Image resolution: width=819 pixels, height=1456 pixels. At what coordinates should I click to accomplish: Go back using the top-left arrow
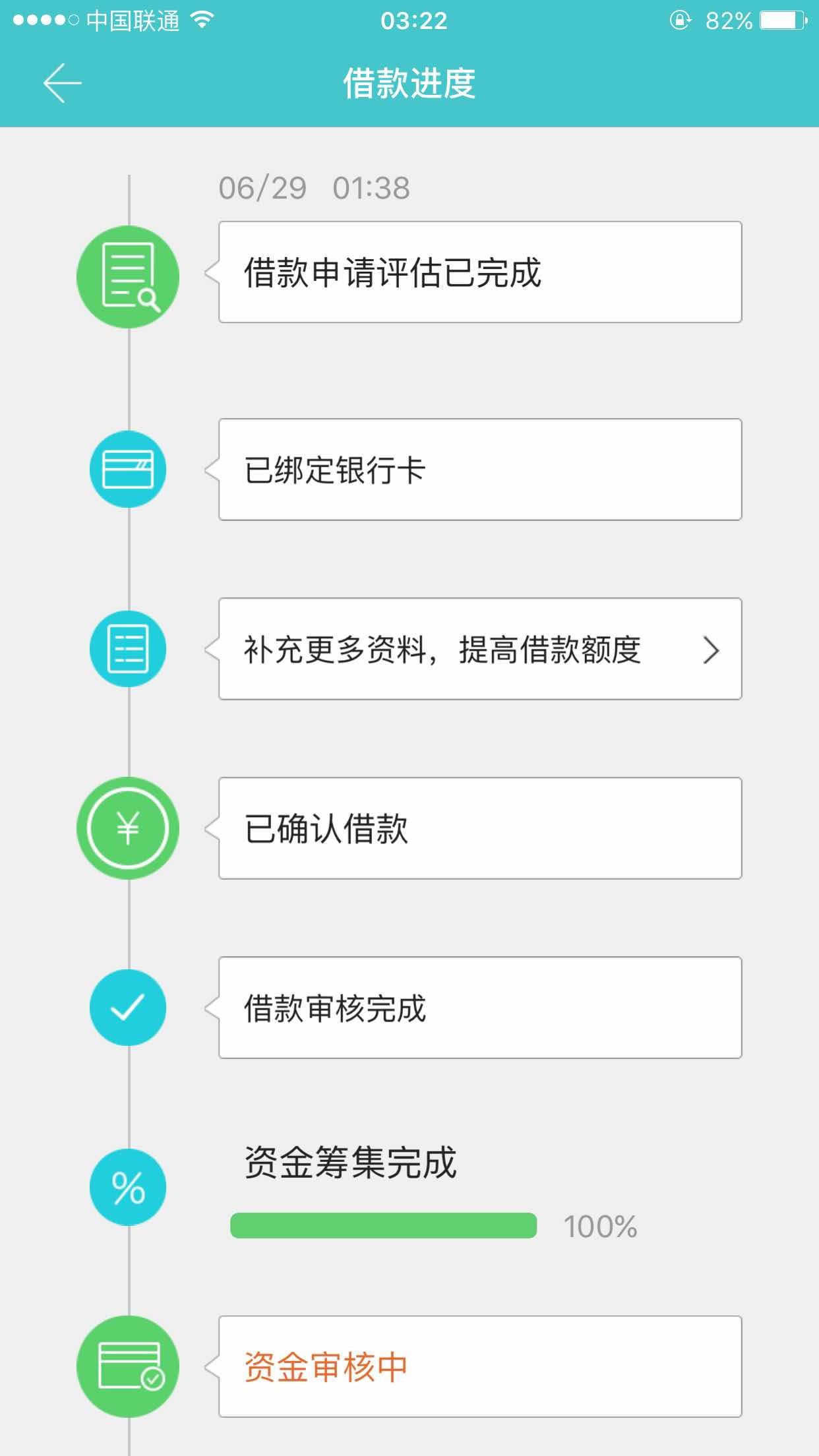63,83
